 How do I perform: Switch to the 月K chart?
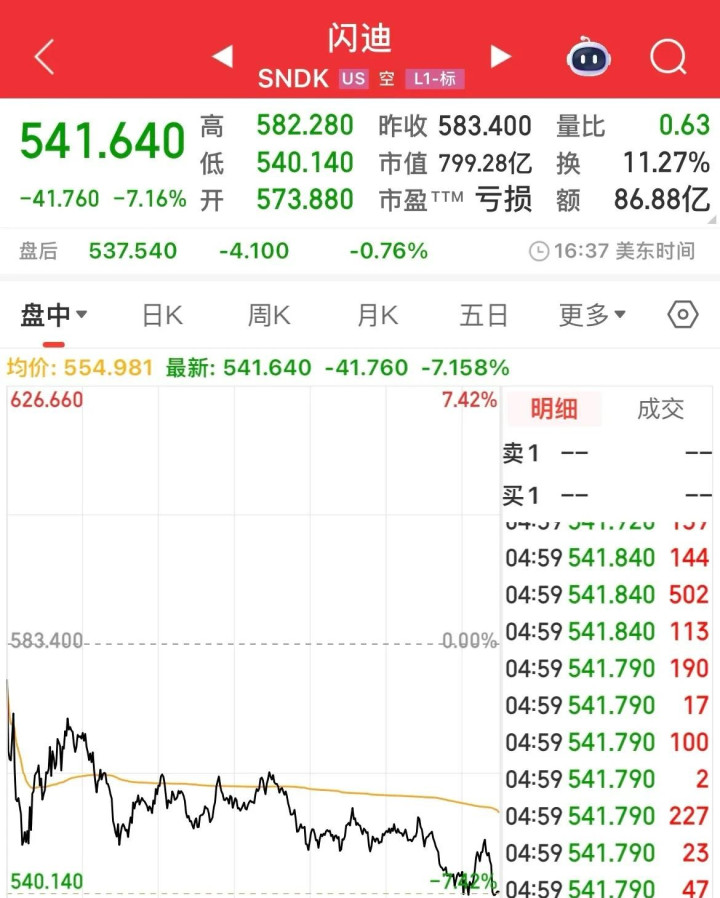377,316
